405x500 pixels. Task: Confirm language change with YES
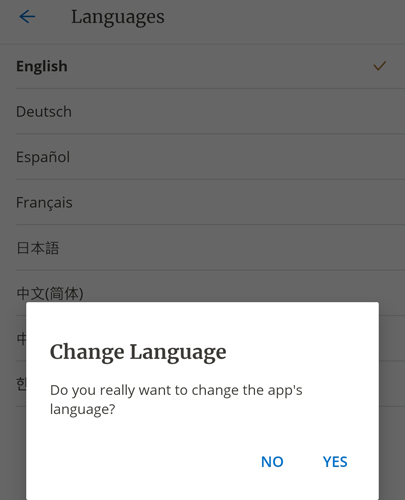(335, 462)
